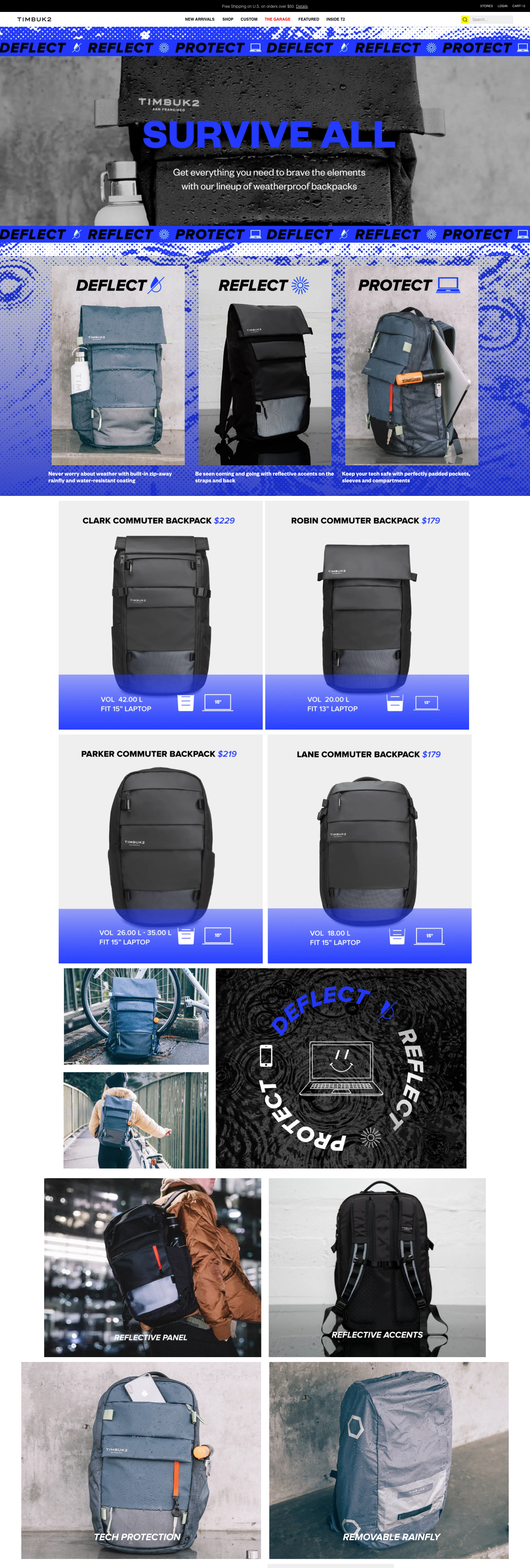Screen dimensions: 530x1568
Task: Open the New Arrivals menu
Action: point(200,19)
